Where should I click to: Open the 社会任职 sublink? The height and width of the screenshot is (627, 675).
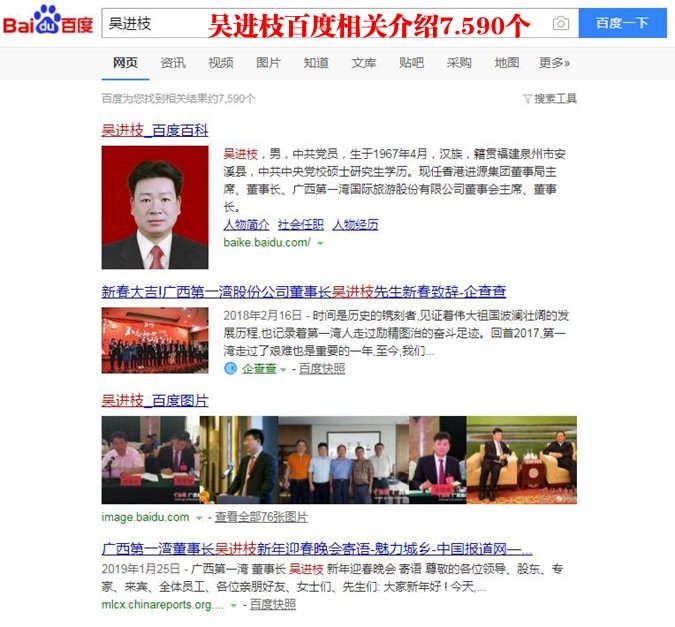pos(300,225)
